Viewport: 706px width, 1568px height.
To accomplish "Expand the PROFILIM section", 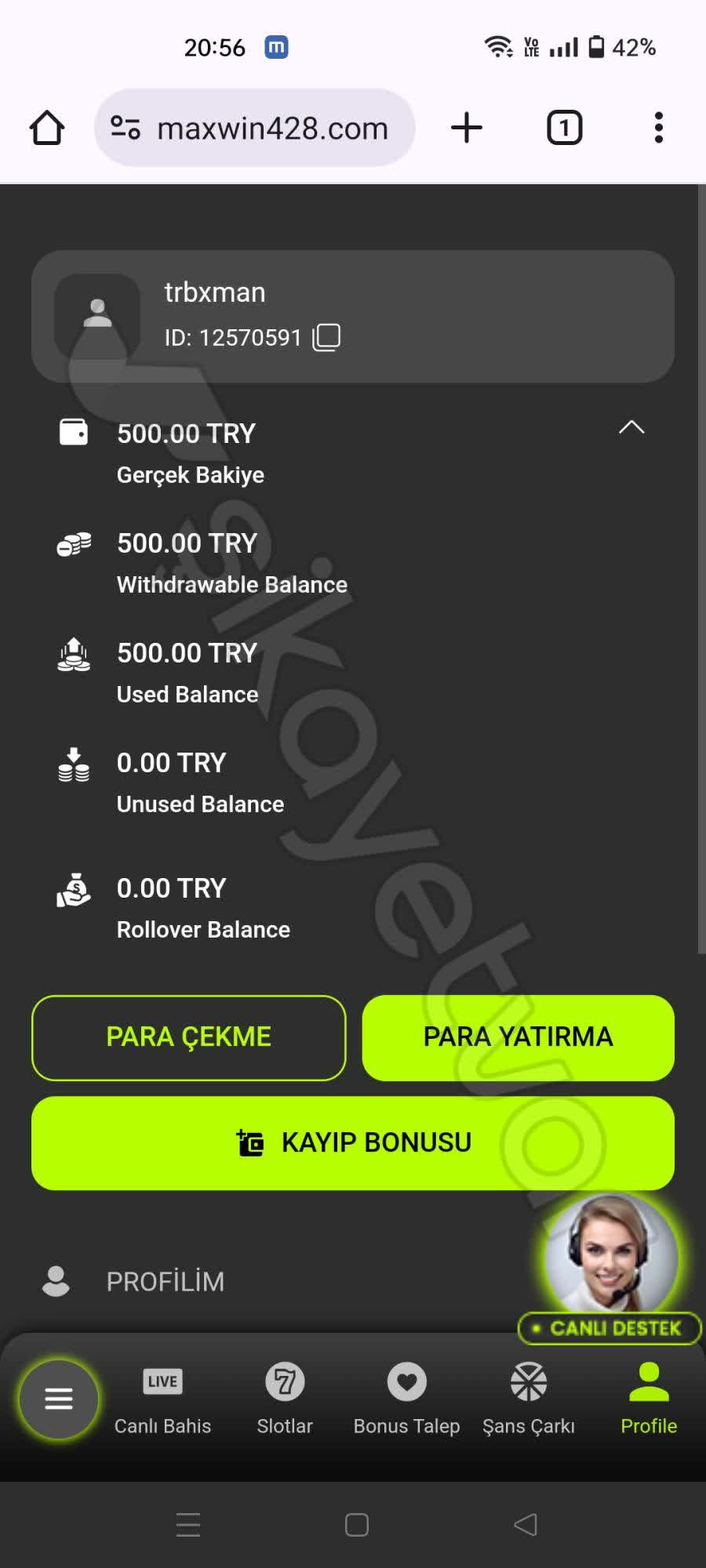I will coord(166,1280).
